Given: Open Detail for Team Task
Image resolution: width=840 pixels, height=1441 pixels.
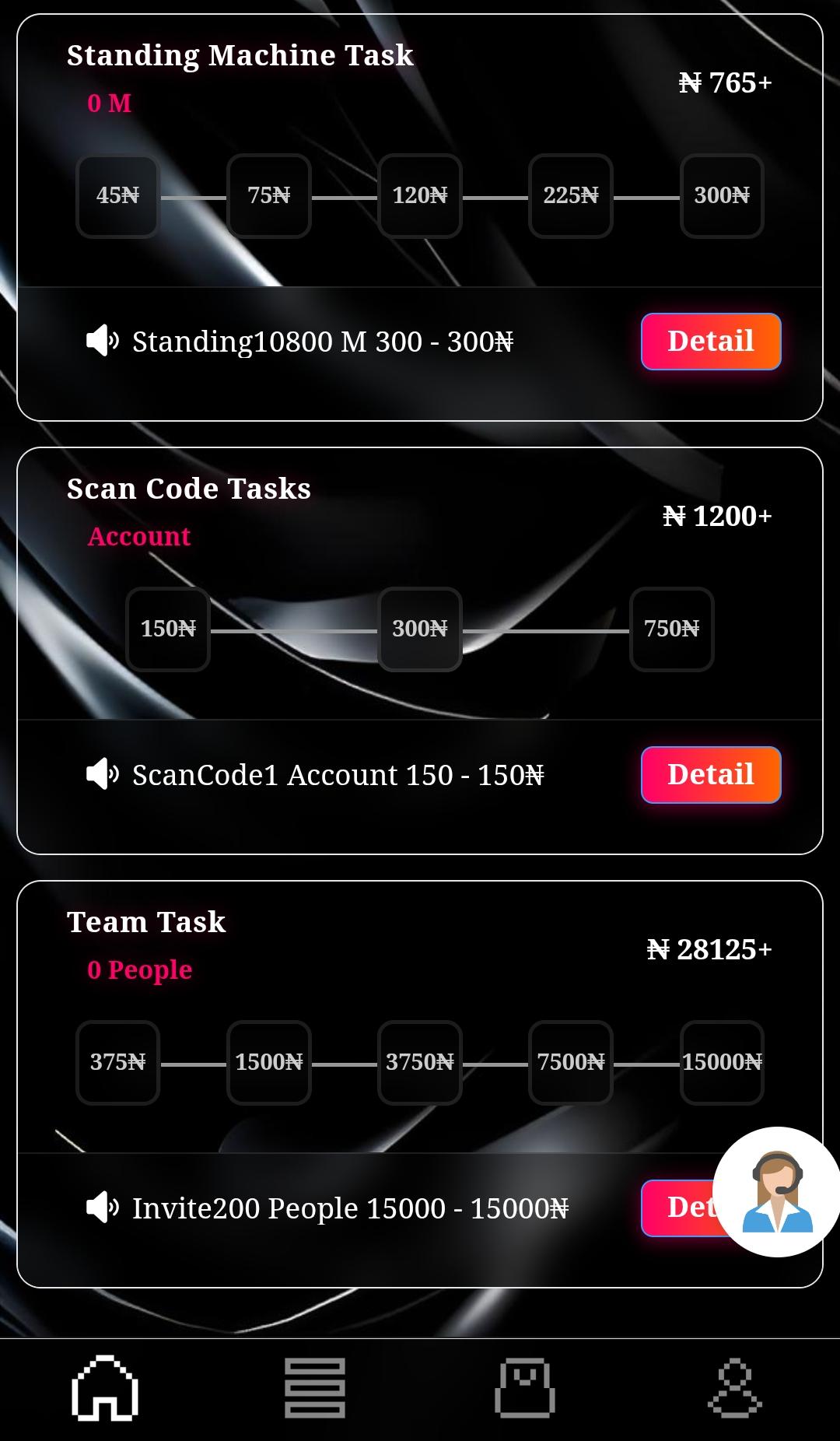Looking at the screenshot, I should [678, 1208].
